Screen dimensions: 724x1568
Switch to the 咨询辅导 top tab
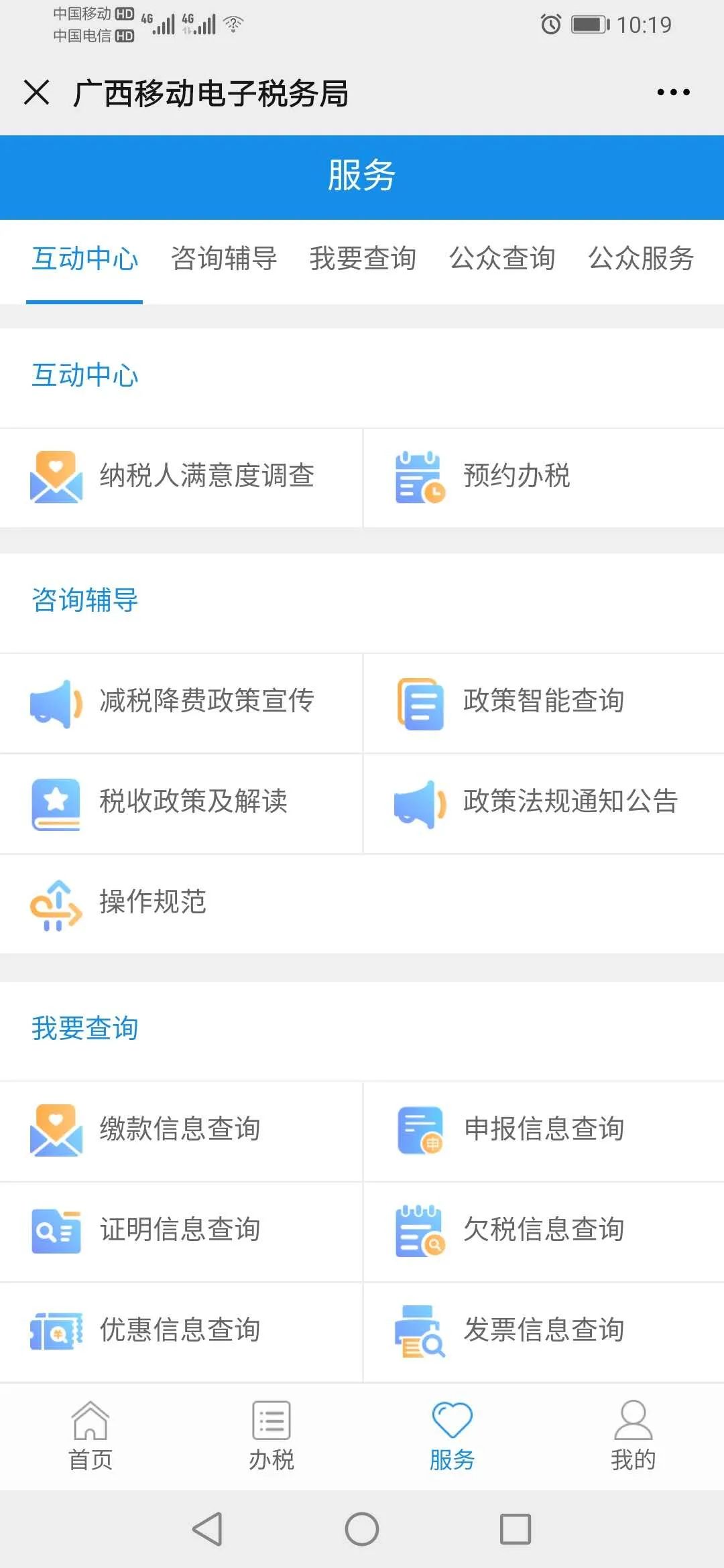(x=224, y=259)
